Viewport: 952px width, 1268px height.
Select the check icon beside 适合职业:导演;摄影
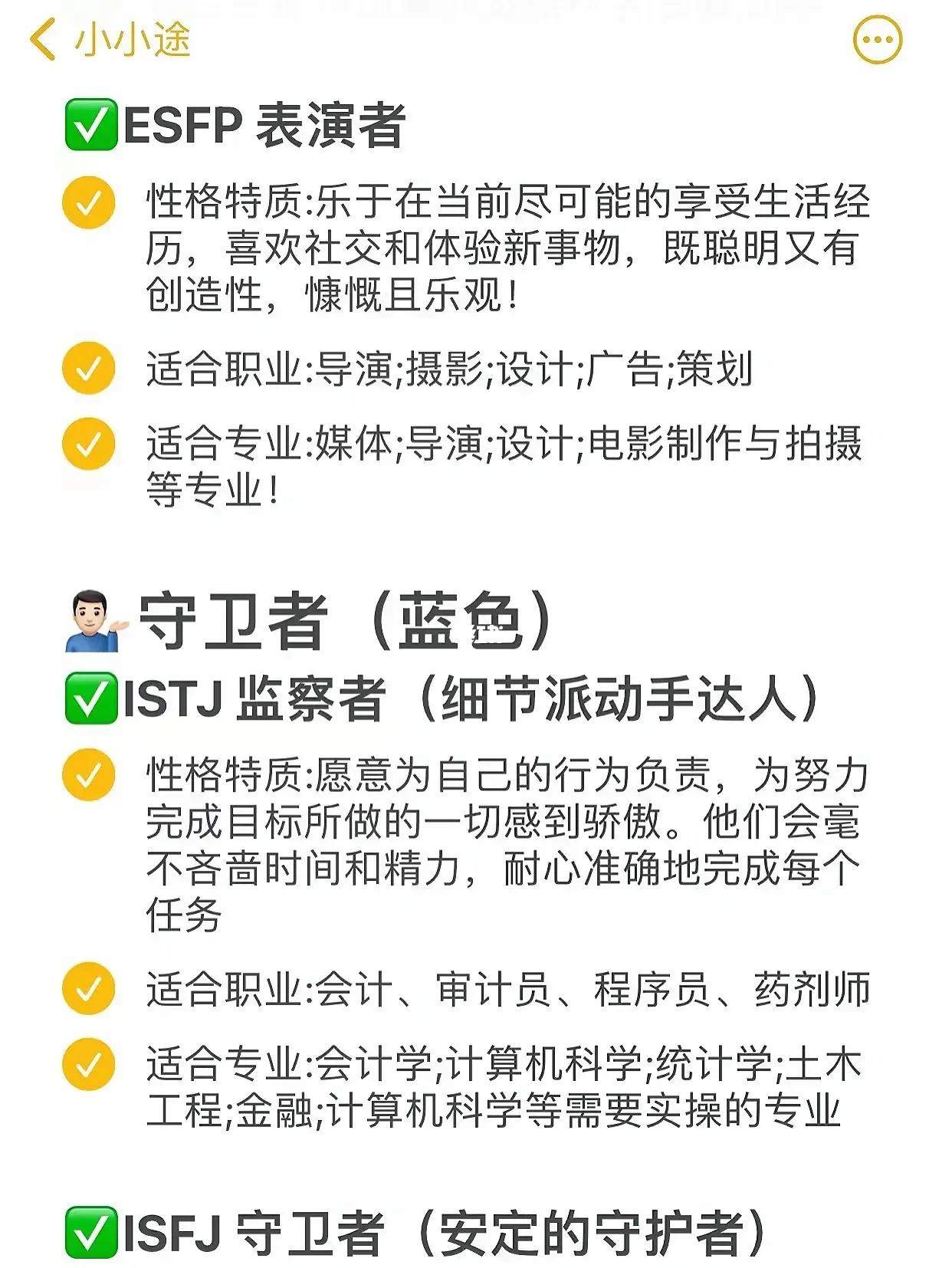click(x=88, y=368)
